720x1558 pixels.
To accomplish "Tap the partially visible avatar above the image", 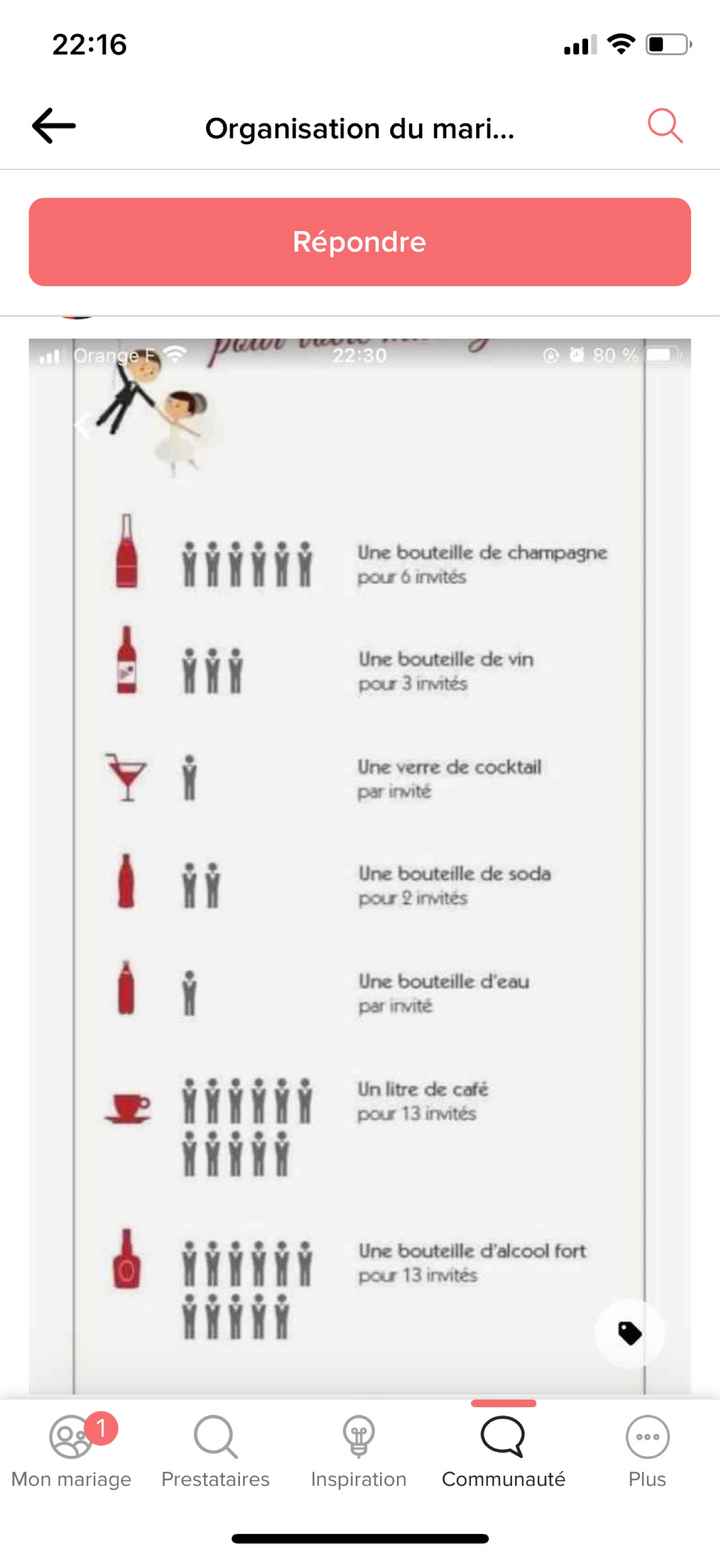I will point(76,316).
